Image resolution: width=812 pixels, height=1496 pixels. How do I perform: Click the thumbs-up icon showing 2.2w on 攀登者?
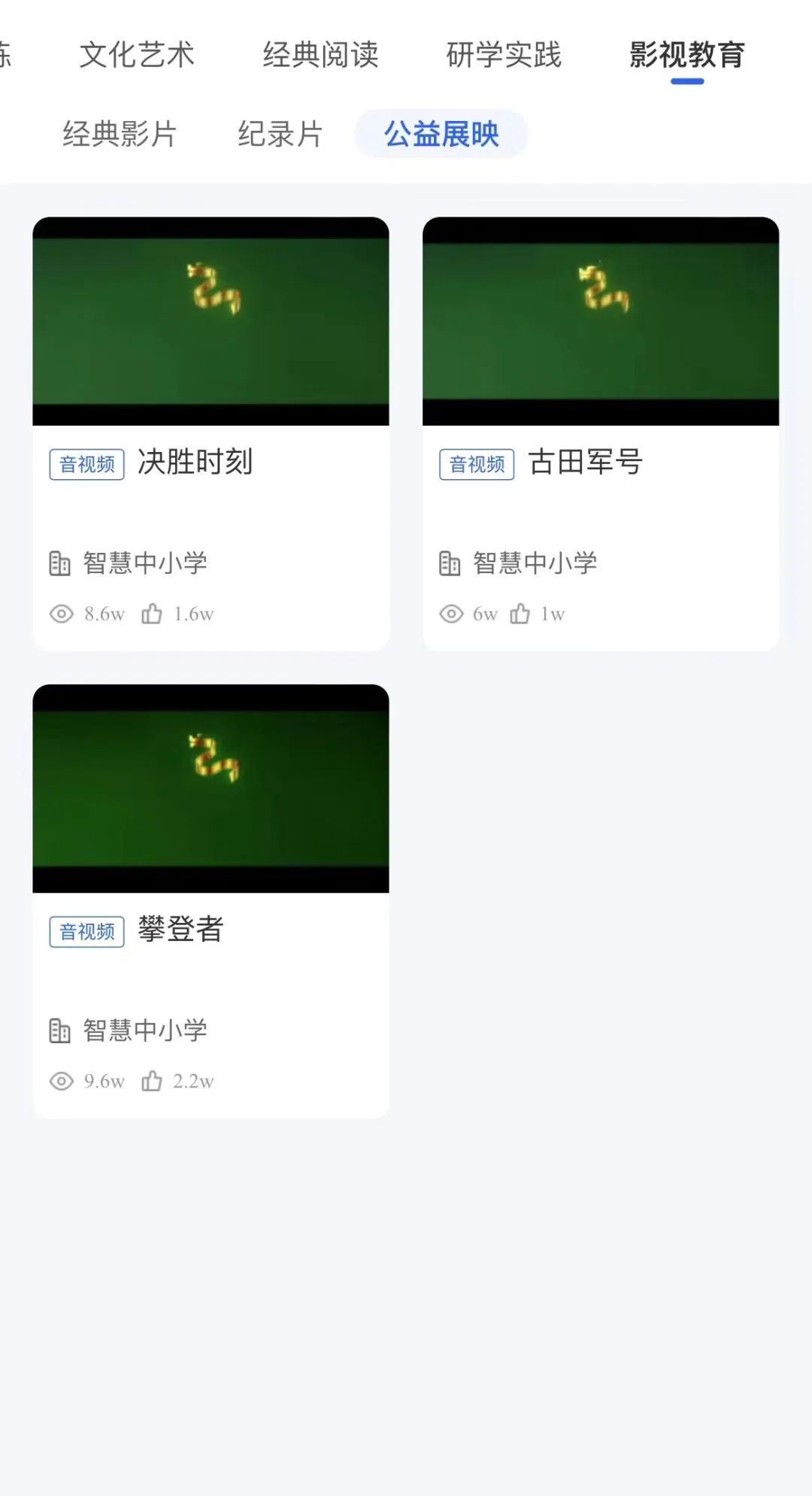(x=153, y=1080)
